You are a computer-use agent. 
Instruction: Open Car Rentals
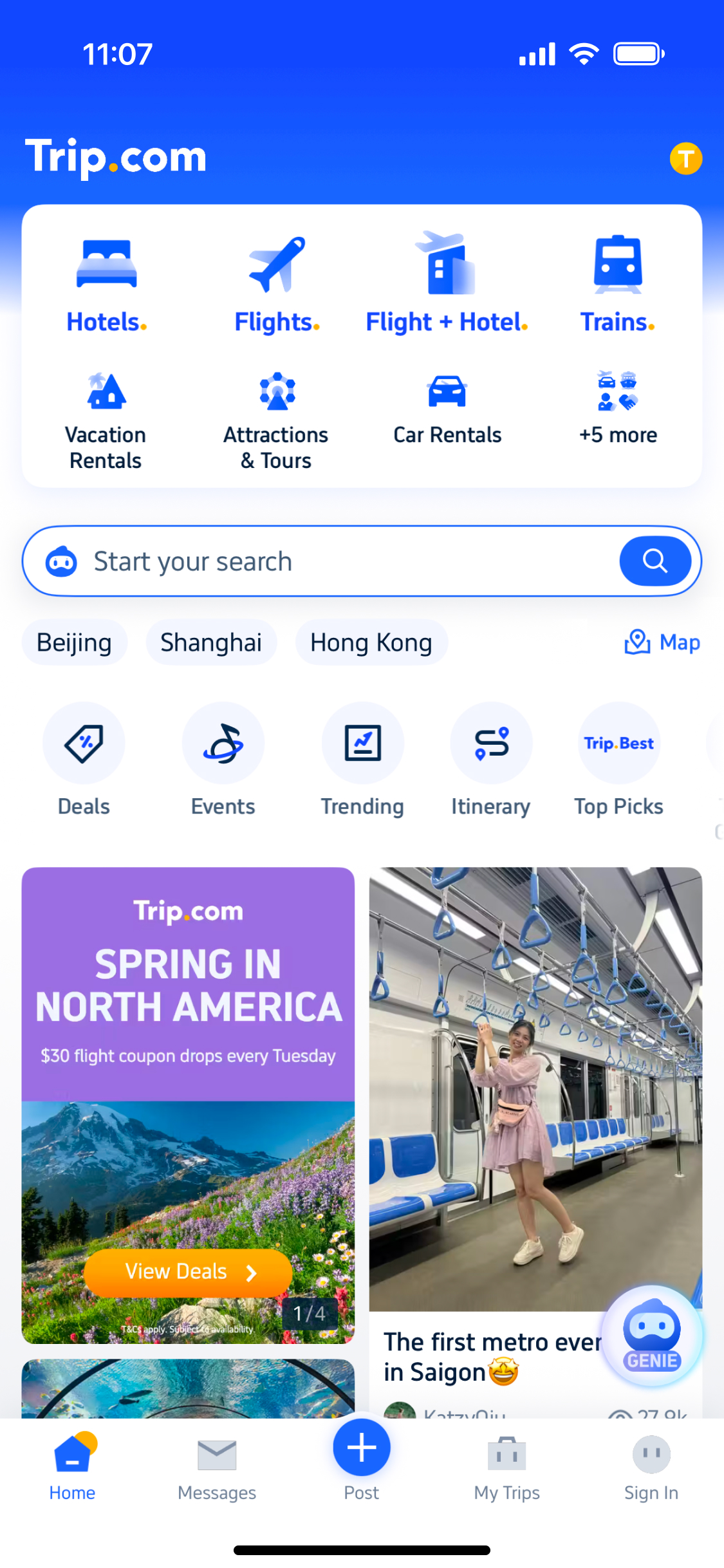coord(447,409)
